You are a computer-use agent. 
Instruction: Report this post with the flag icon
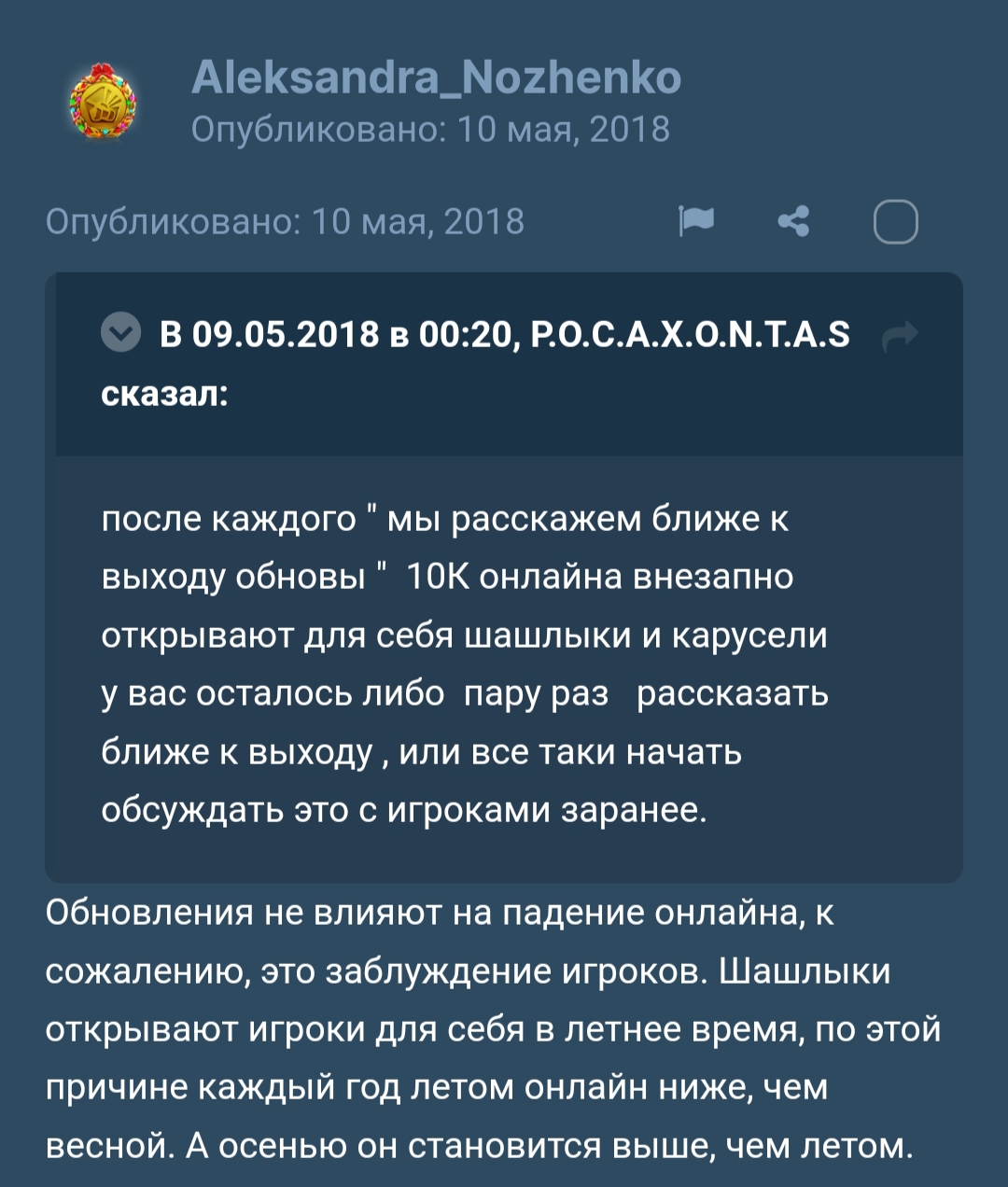point(696,221)
